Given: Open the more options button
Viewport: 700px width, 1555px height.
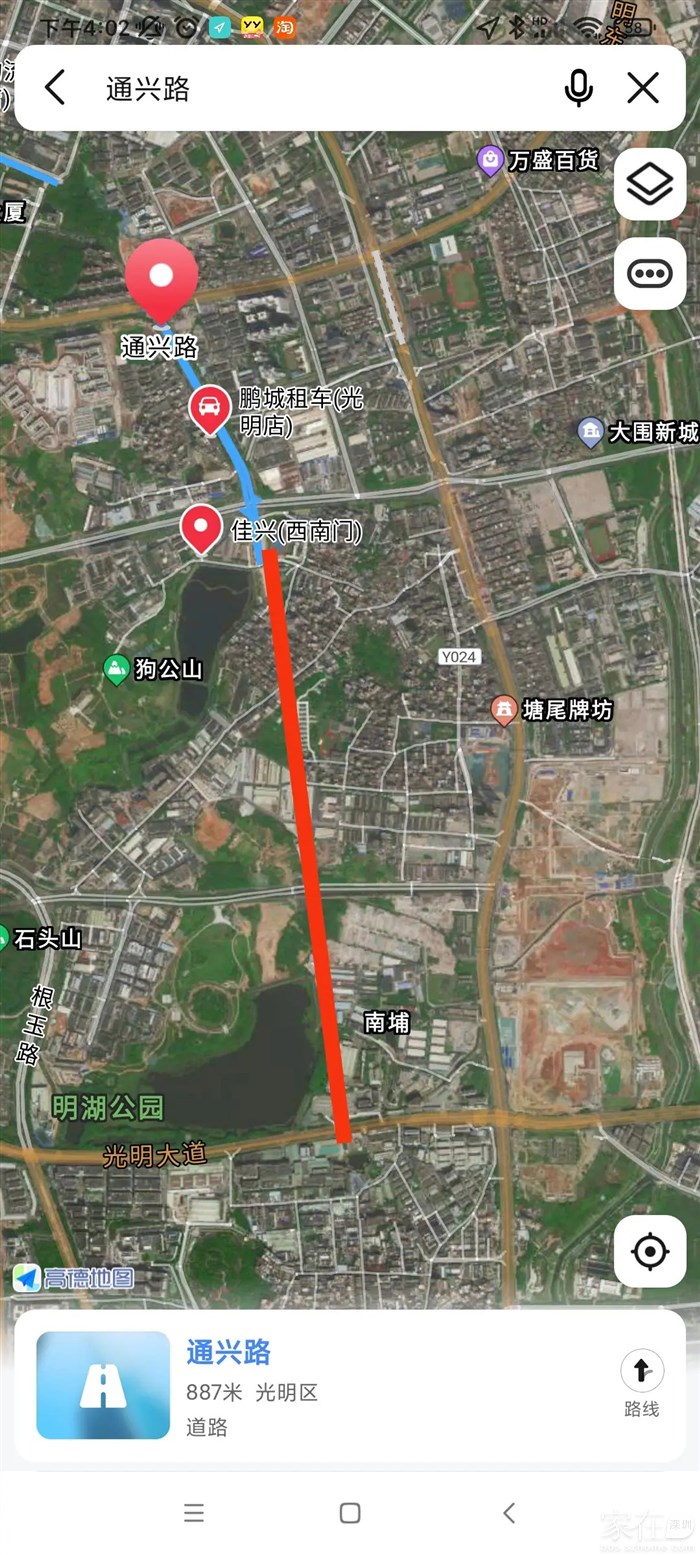Looking at the screenshot, I should (x=650, y=273).
